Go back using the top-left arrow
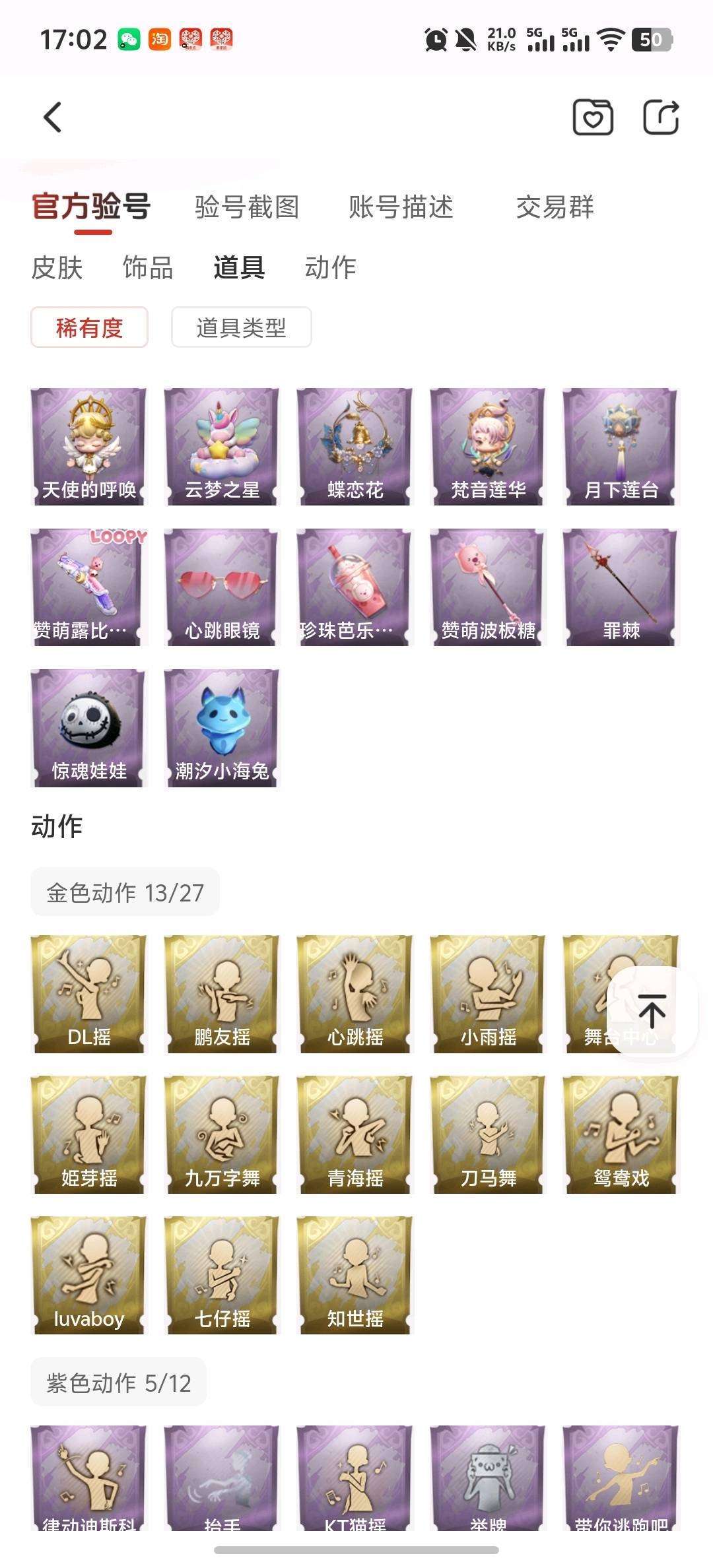This screenshot has height=1568, width=713. (x=53, y=117)
